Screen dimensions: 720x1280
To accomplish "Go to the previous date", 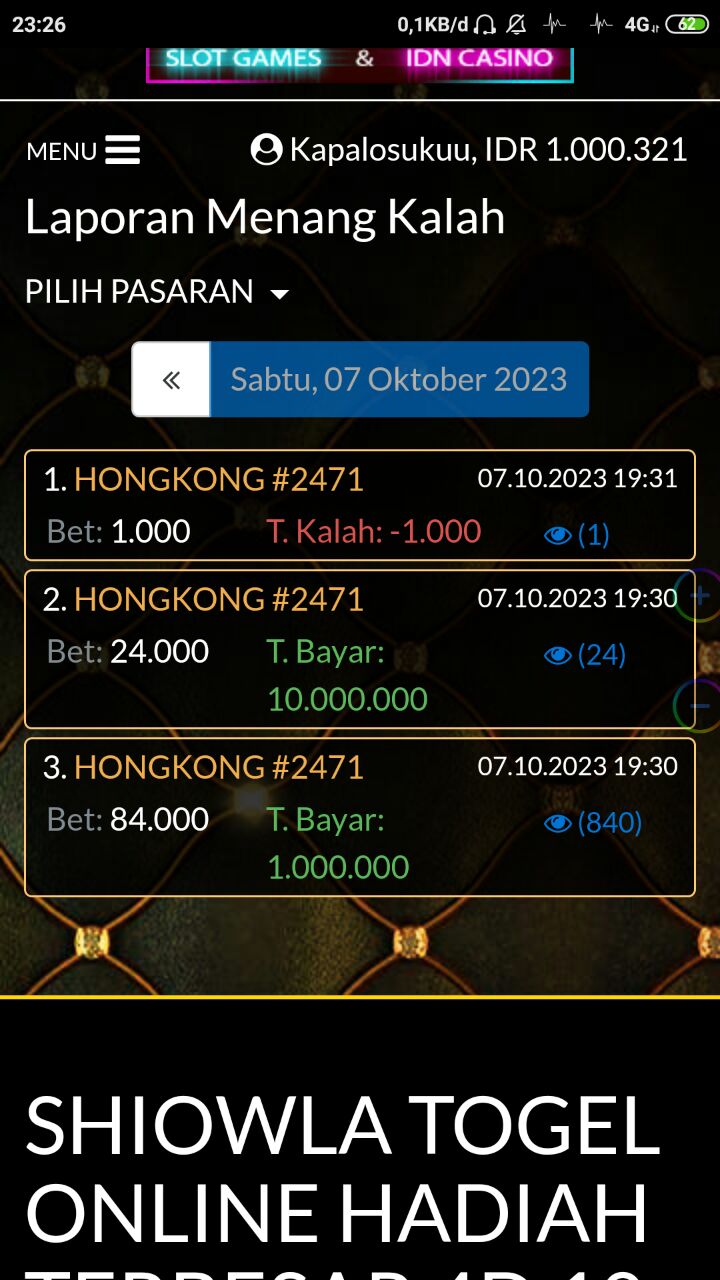I will coord(171,380).
